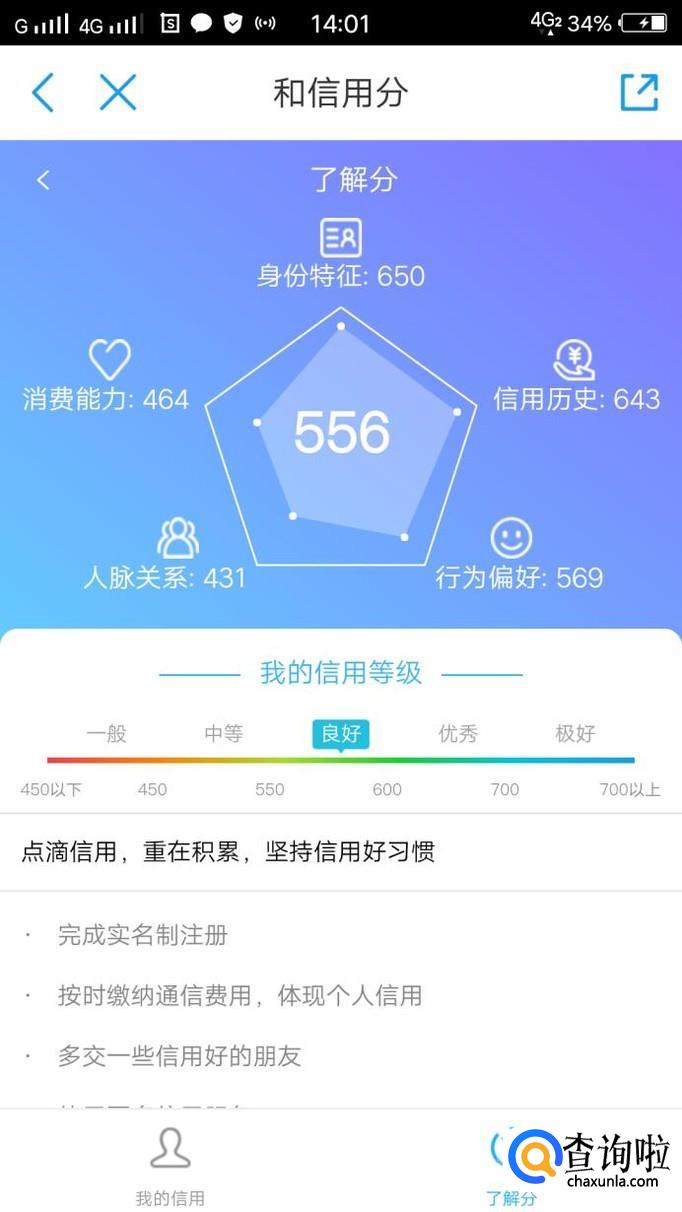This screenshot has width=682, height=1212.
Task: Go back using the top-left arrow
Action: coord(42,93)
